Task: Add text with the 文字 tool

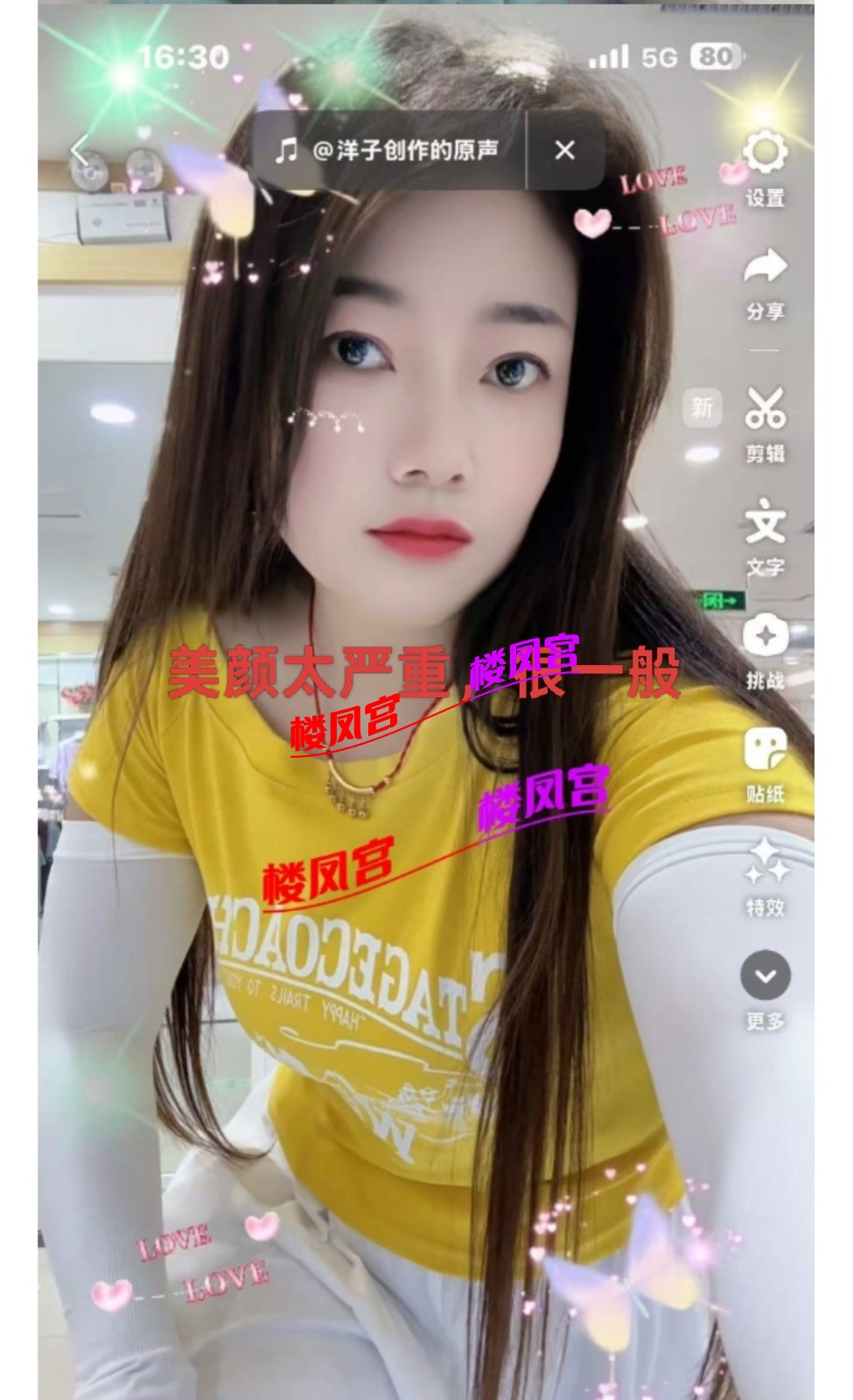Action: pos(766,522)
